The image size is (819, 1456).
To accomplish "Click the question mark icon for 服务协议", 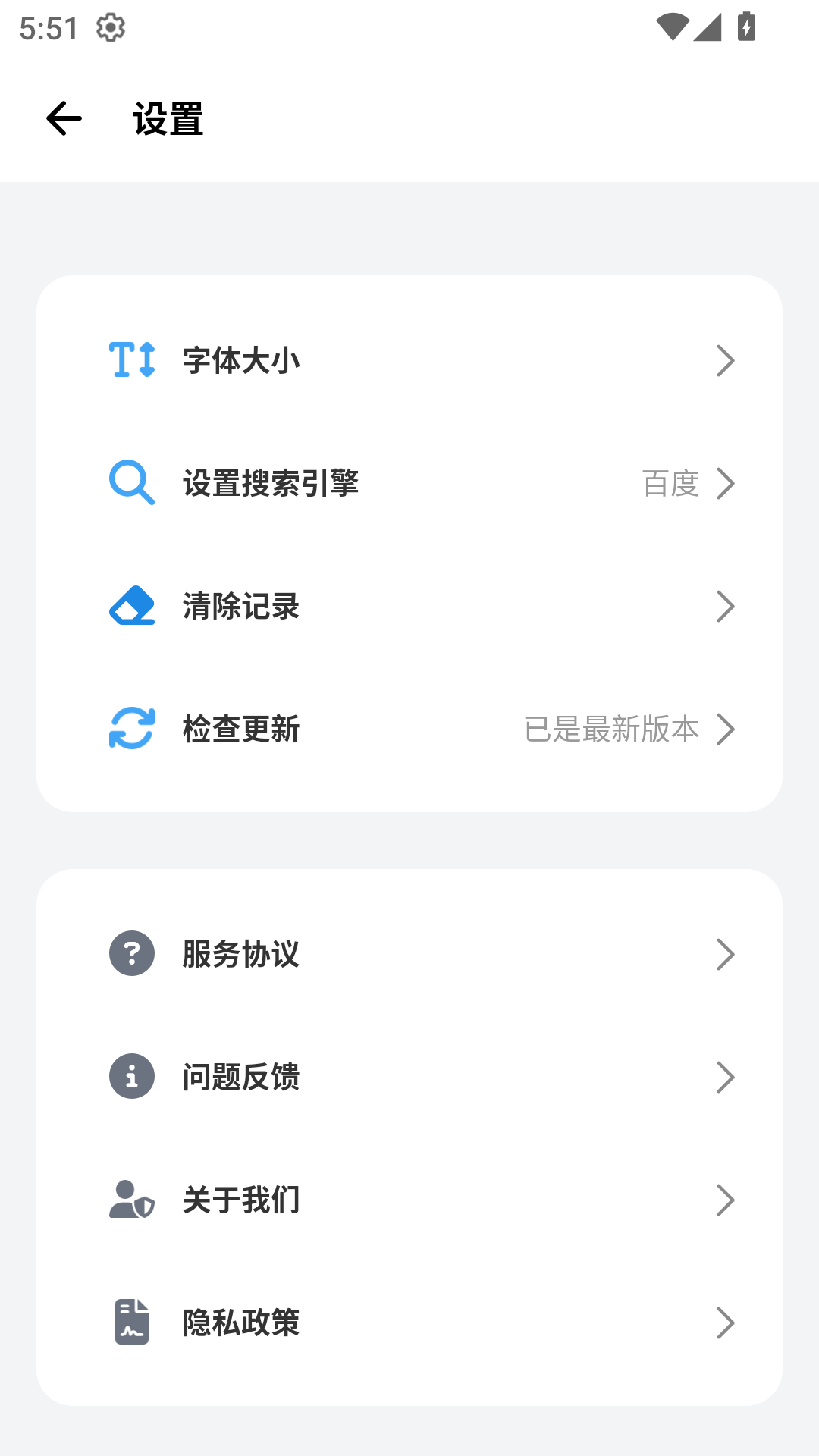I will 131,952.
